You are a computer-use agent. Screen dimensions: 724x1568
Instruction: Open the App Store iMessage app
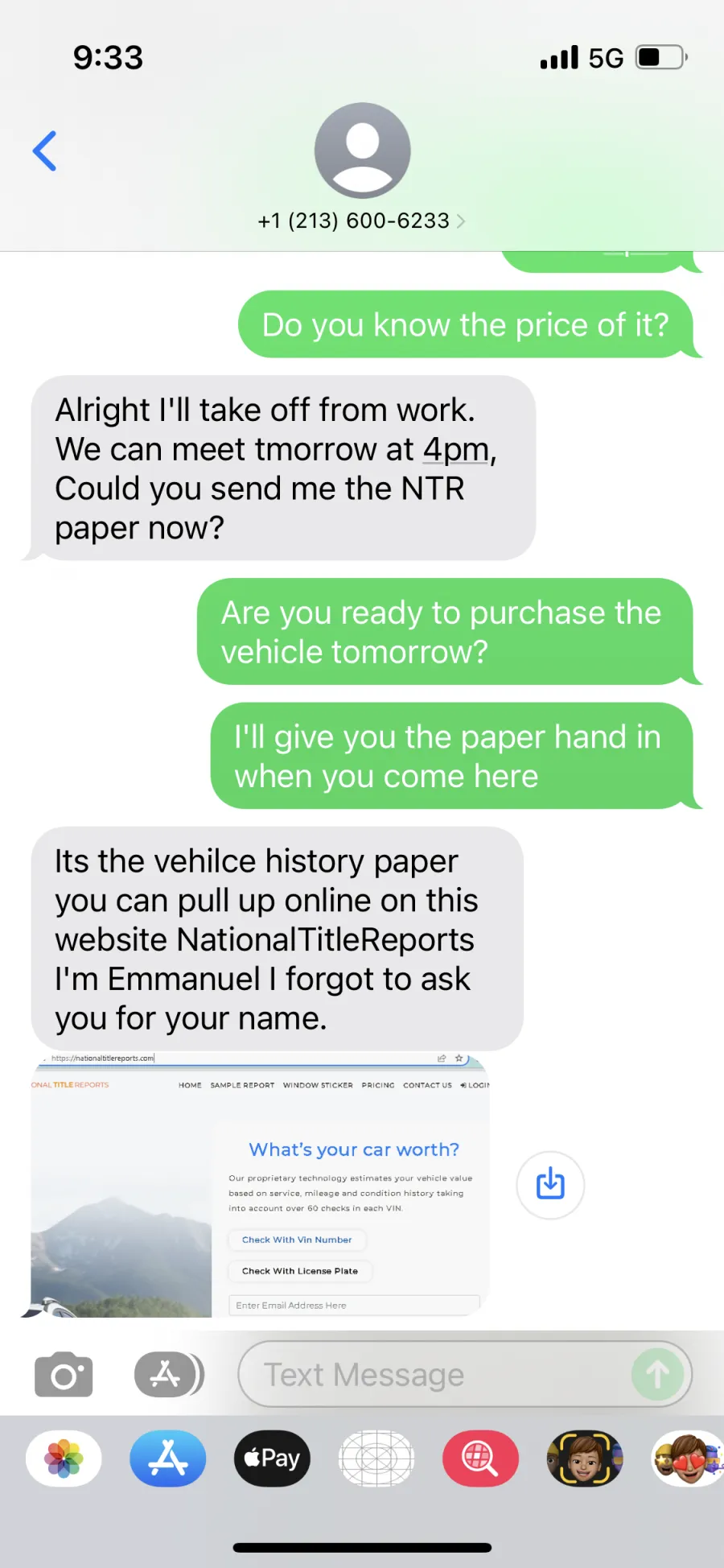(x=167, y=1459)
